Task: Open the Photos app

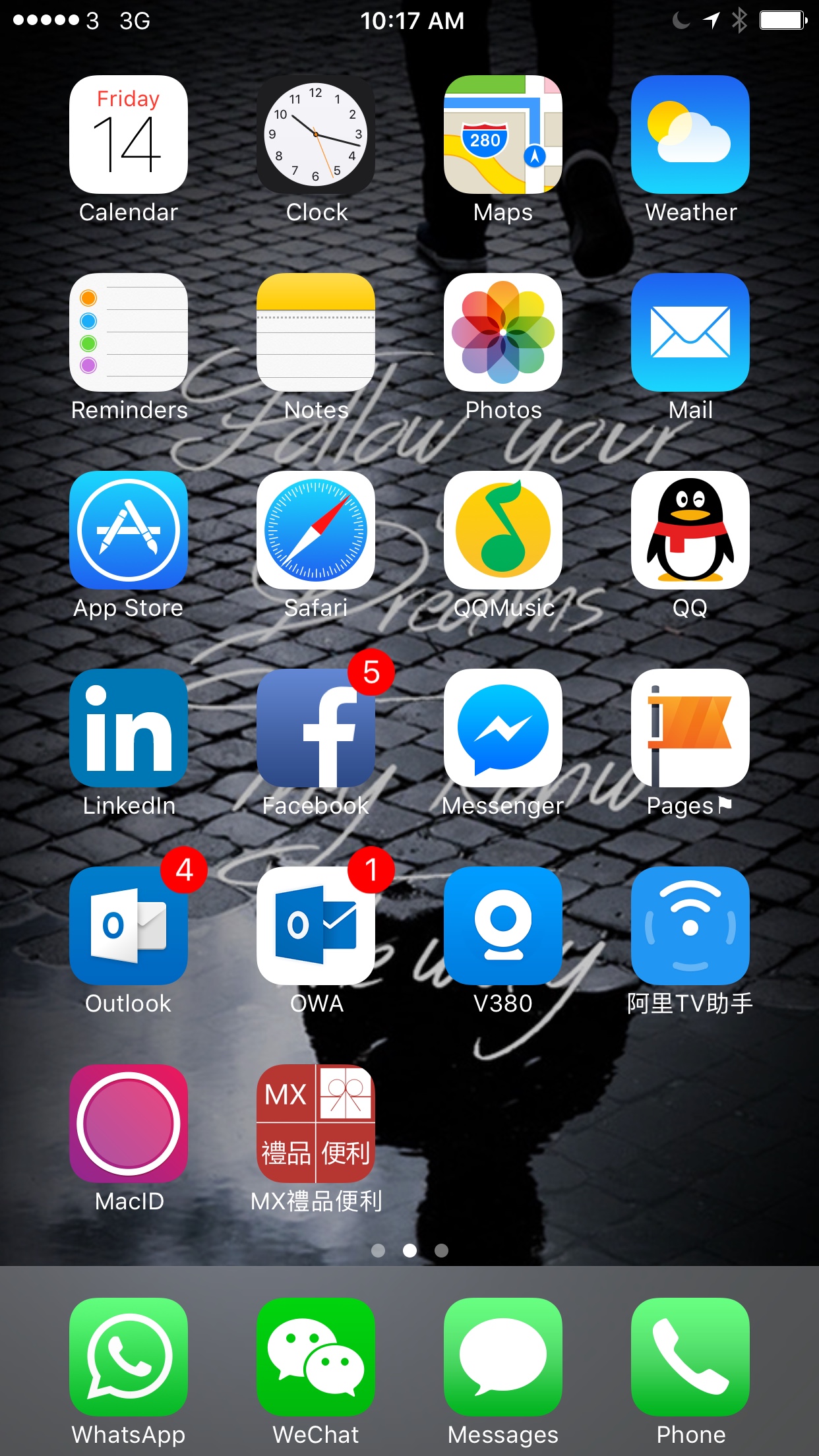Action: click(503, 332)
